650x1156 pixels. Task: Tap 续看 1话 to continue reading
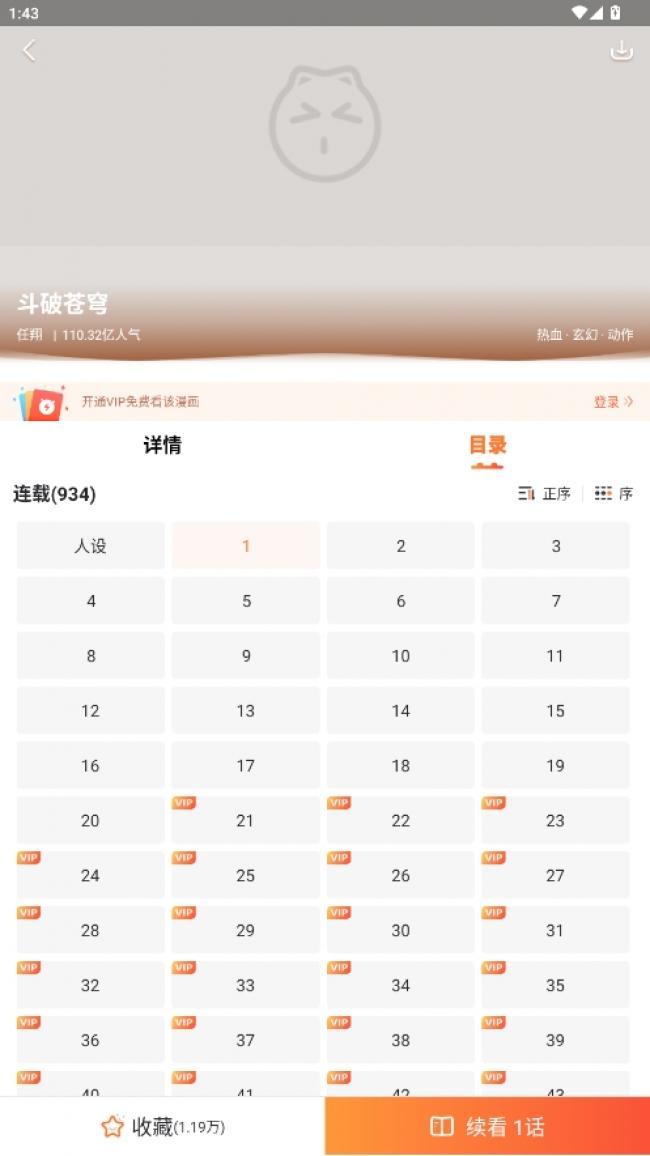point(487,1127)
